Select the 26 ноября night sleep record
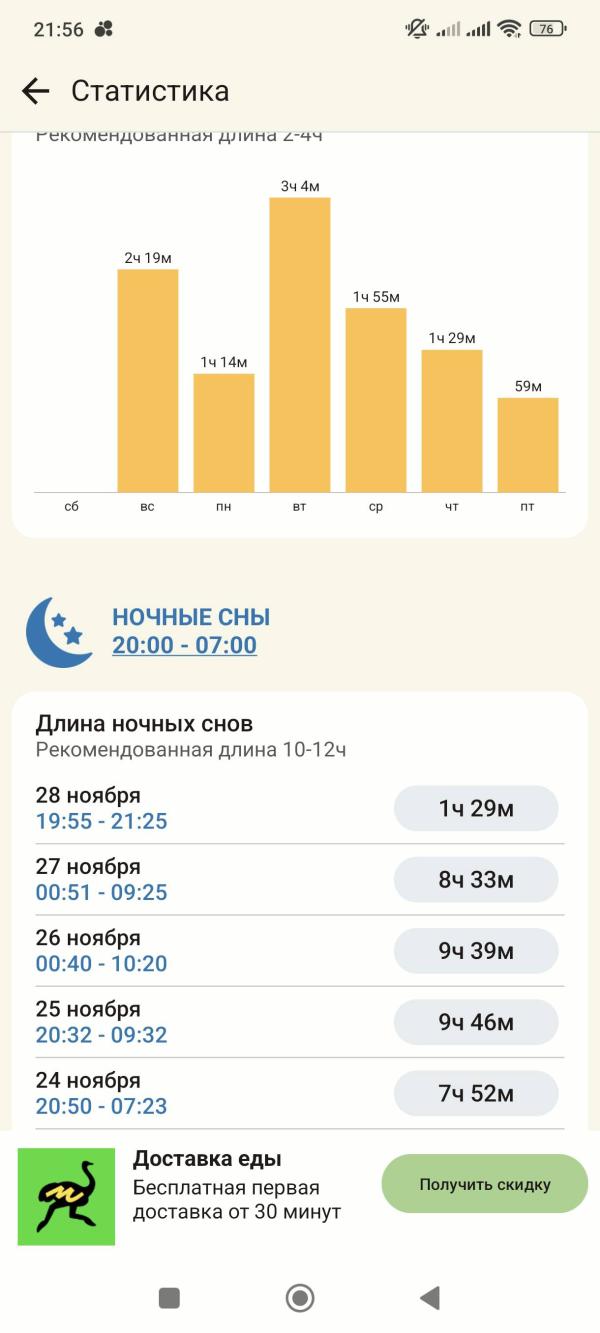This screenshot has height=1333, width=600. [299, 951]
